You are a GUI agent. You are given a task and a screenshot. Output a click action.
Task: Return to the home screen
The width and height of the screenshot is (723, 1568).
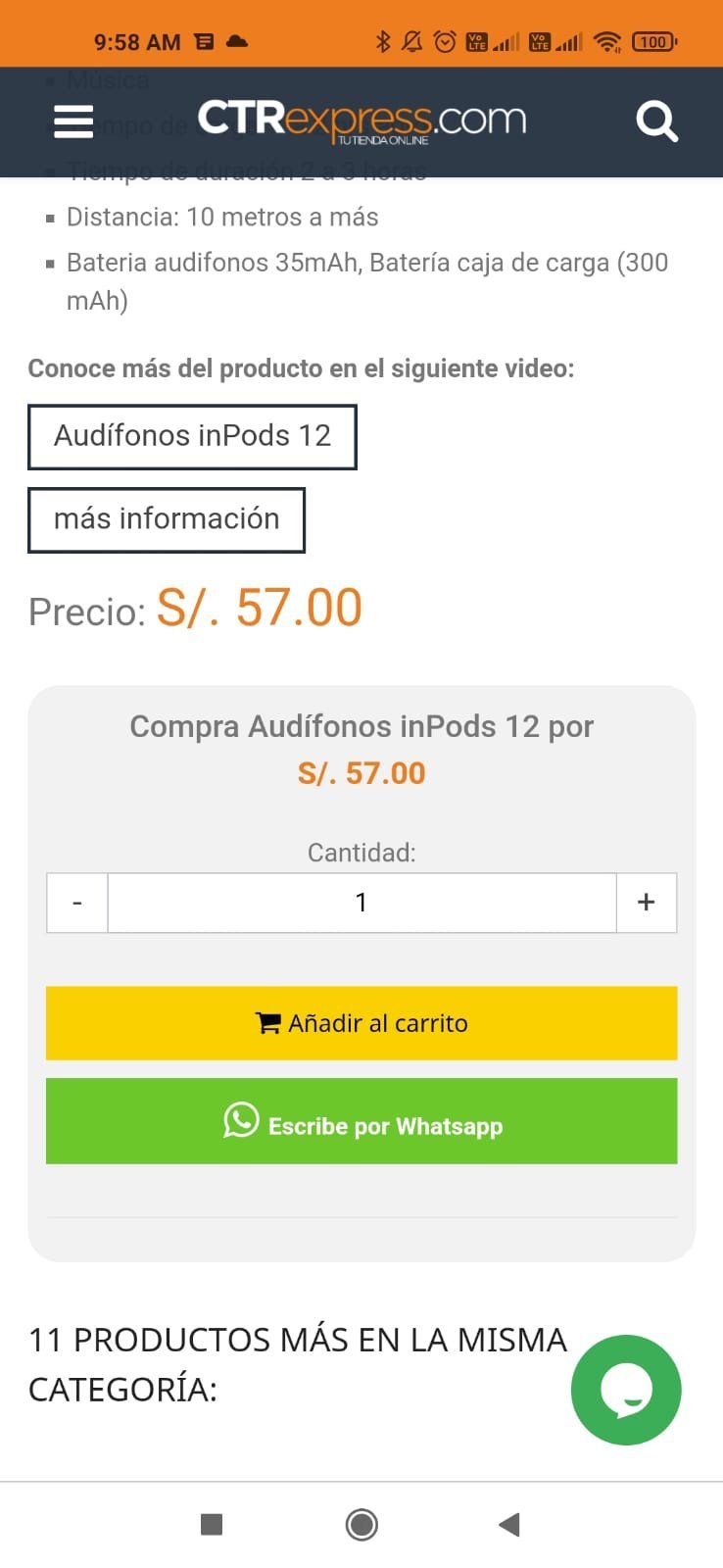click(x=361, y=1524)
